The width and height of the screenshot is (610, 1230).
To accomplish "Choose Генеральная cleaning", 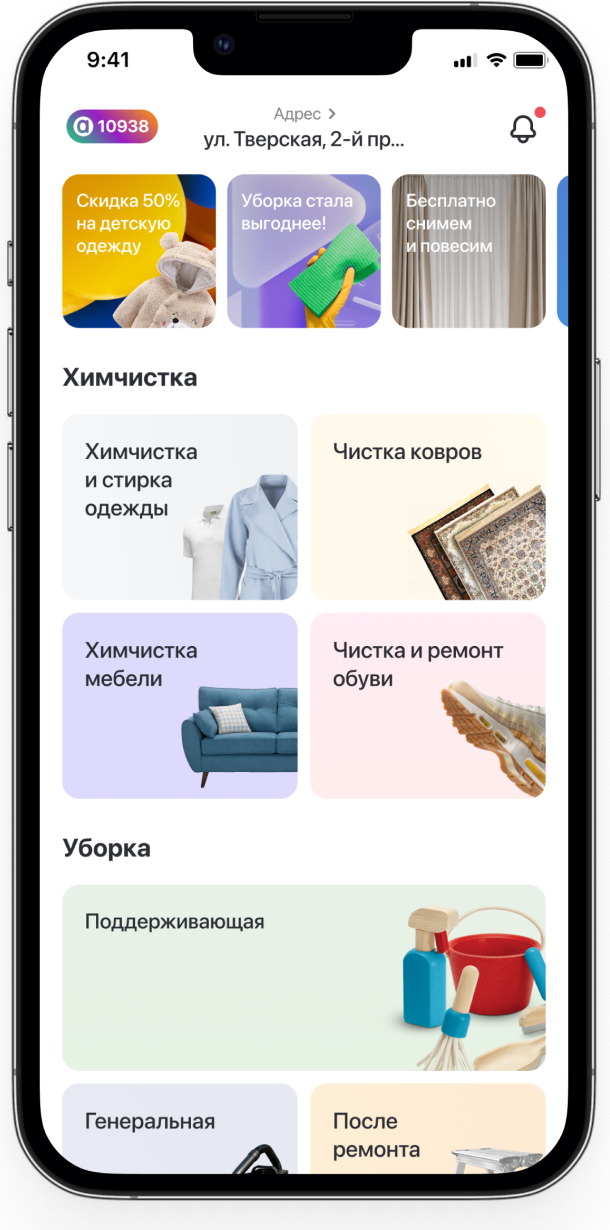I will (180, 1128).
